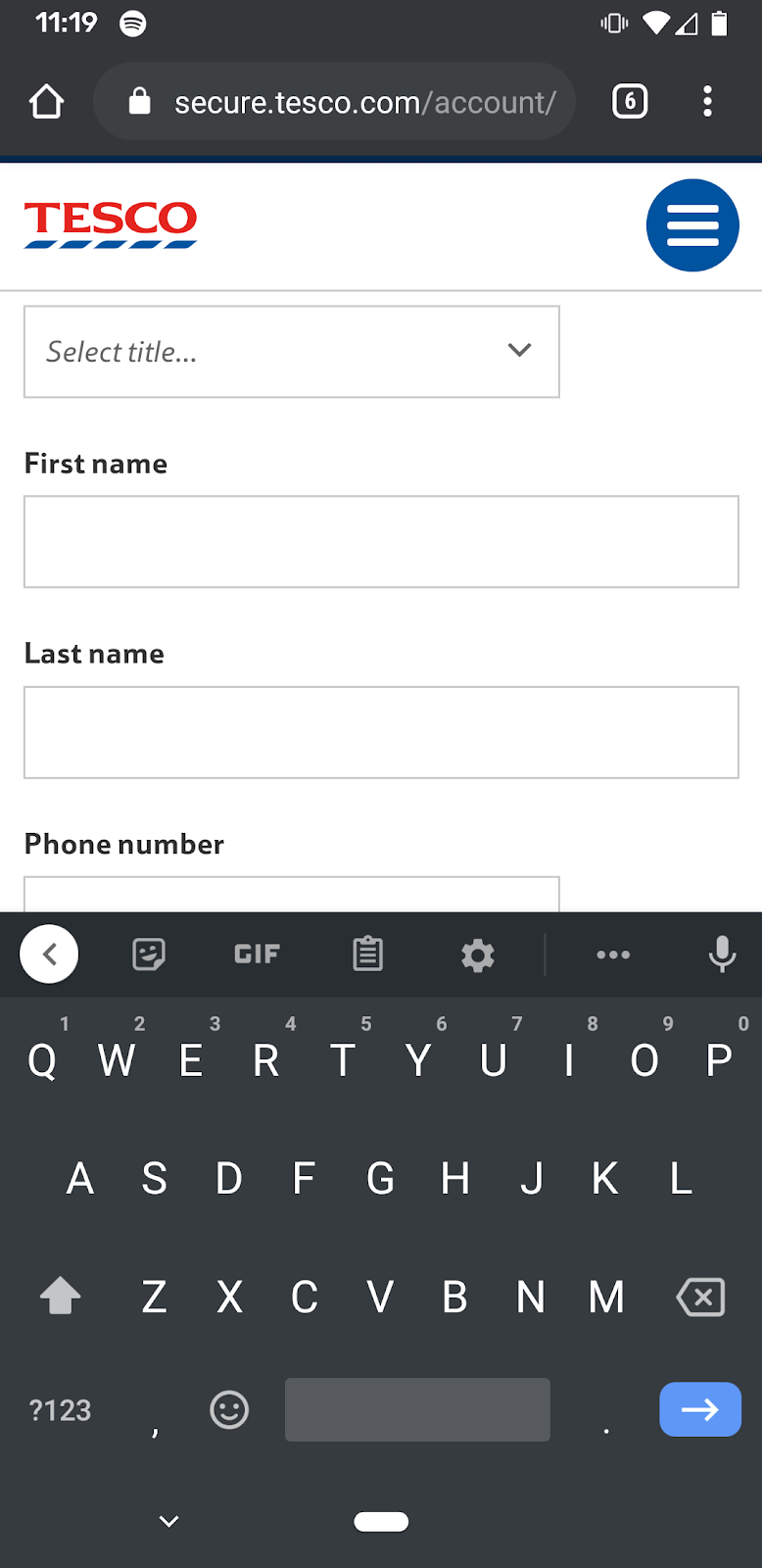Open the Tesco hamburger menu
The image size is (762, 1568).
[x=692, y=224]
